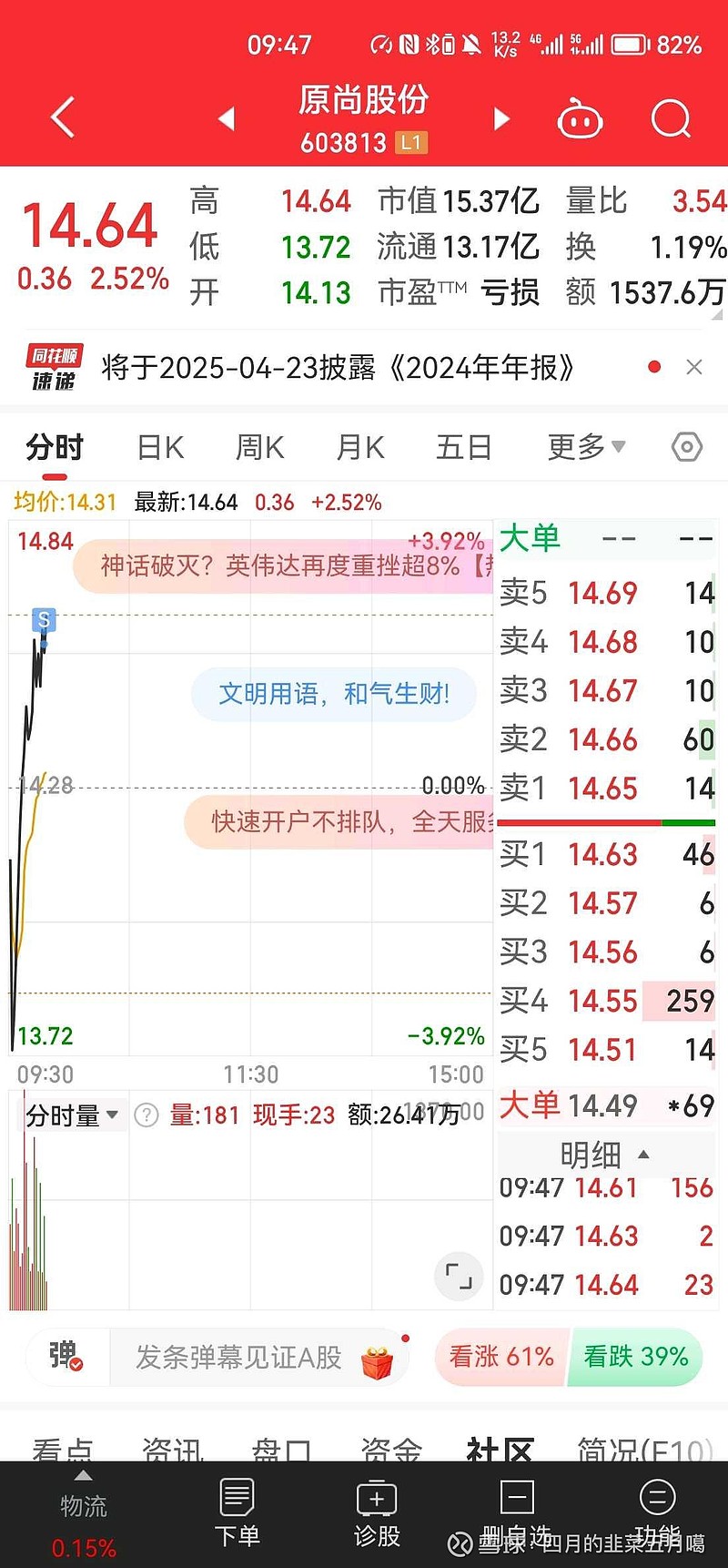Vote 看涨 61%
Image resolution: width=728 pixels, height=1568 pixels.
tap(501, 1357)
